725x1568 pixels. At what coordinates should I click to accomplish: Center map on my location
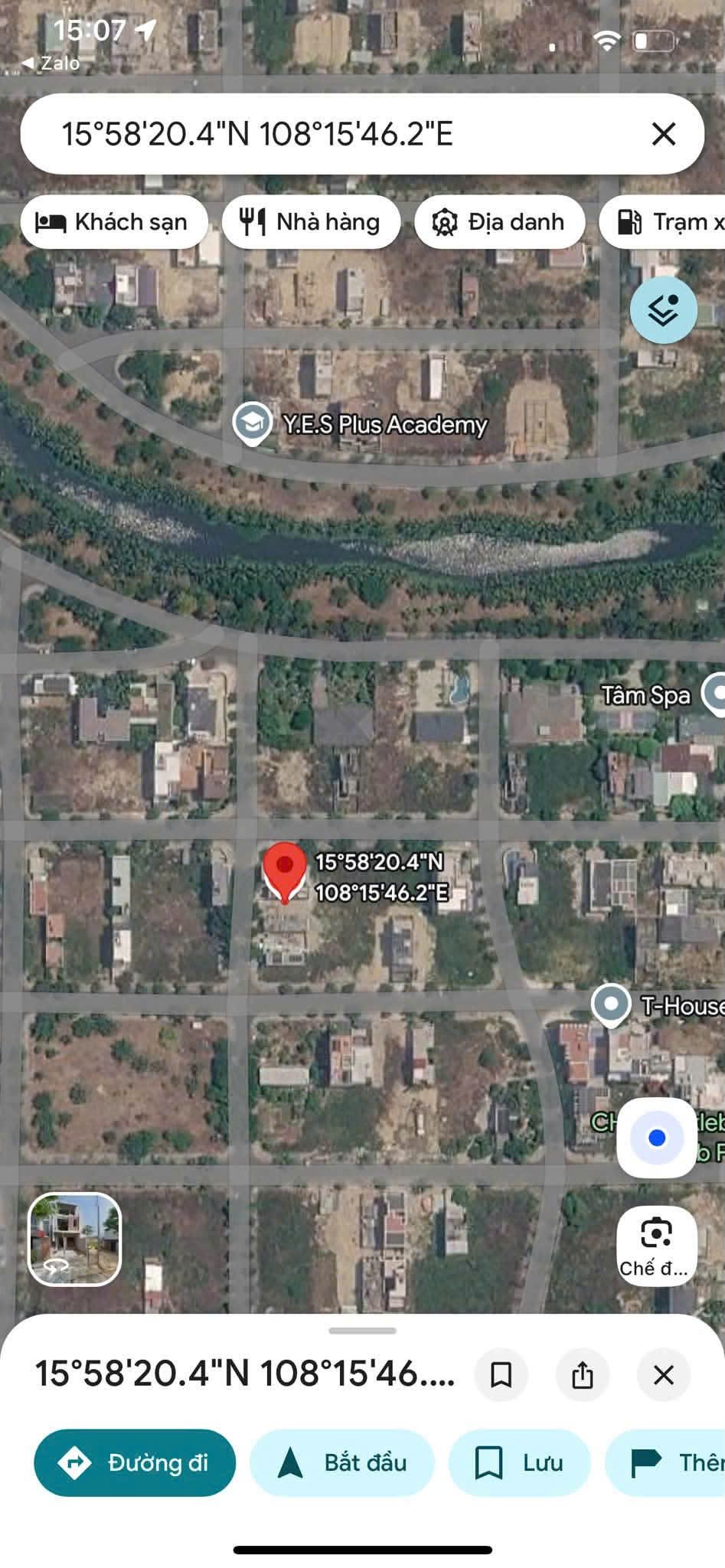pyautogui.click(x=656, y=1138)
